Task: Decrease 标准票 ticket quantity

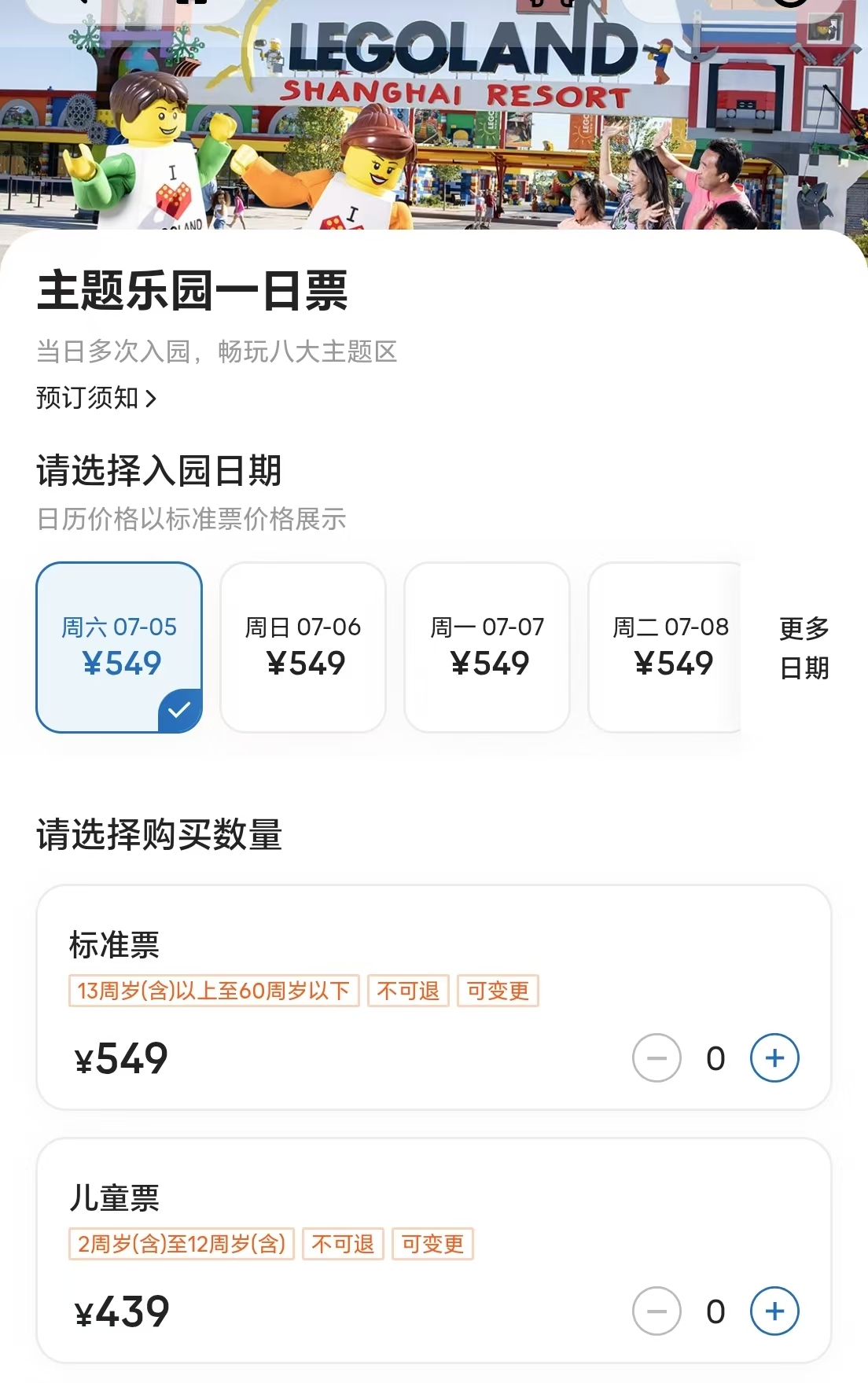Action: coord(657,1057)
